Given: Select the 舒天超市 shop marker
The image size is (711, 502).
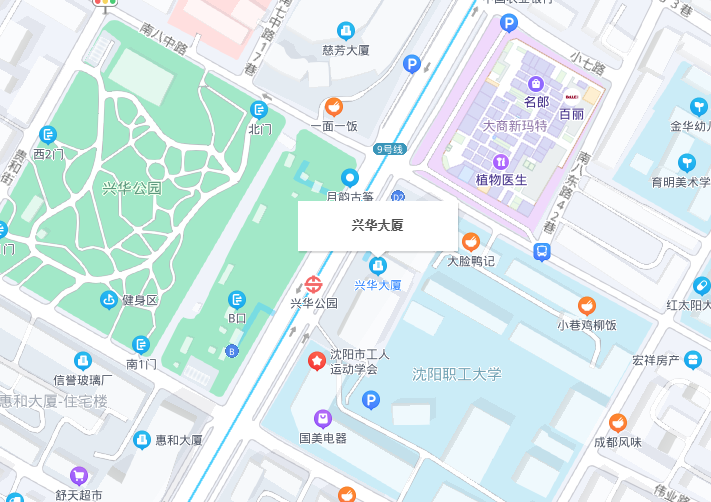Looking at the screenshot, I should pyautogui.click(x=79, y=476).
